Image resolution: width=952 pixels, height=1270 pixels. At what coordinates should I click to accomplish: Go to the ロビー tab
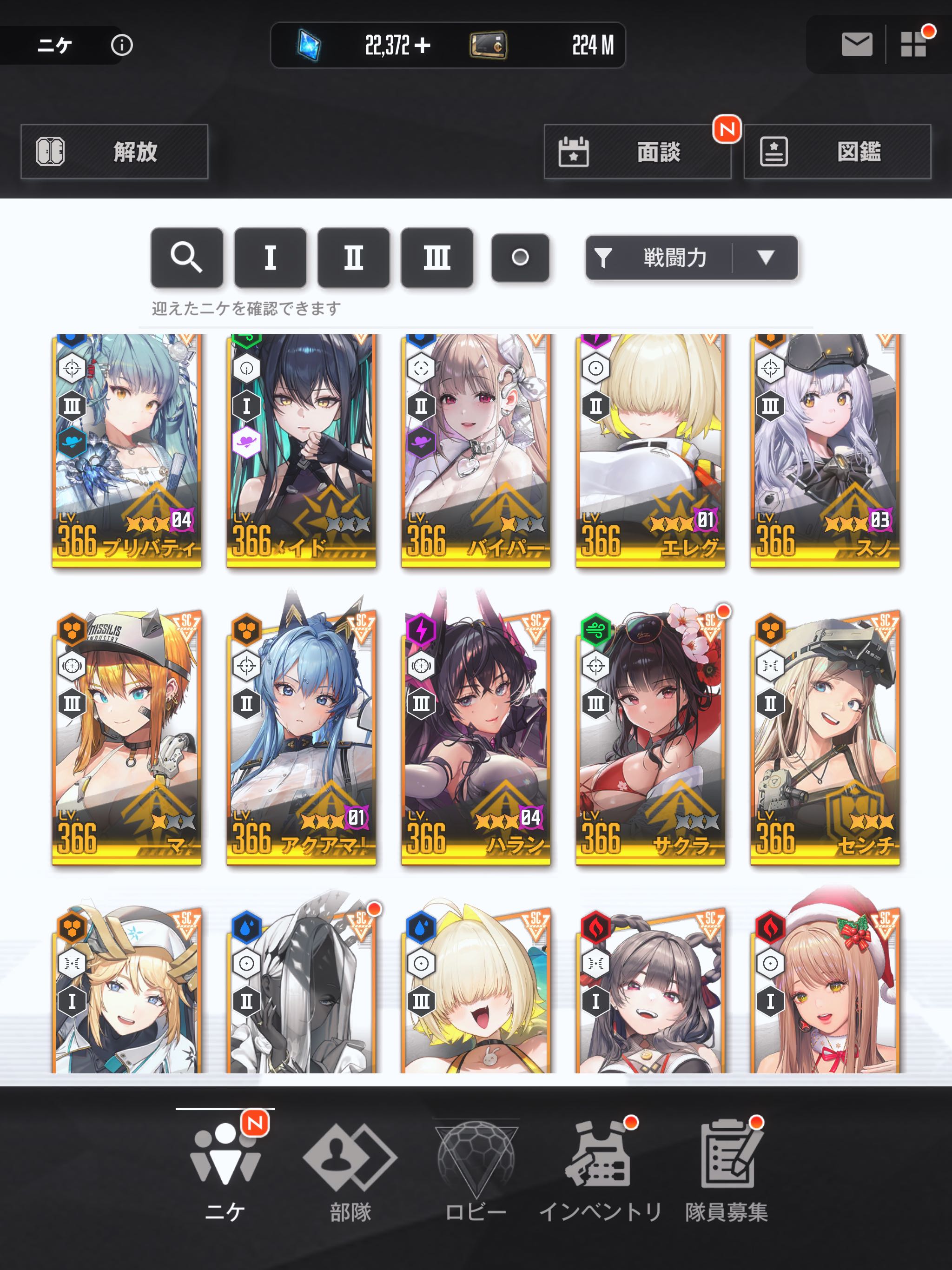(476, 1171)
